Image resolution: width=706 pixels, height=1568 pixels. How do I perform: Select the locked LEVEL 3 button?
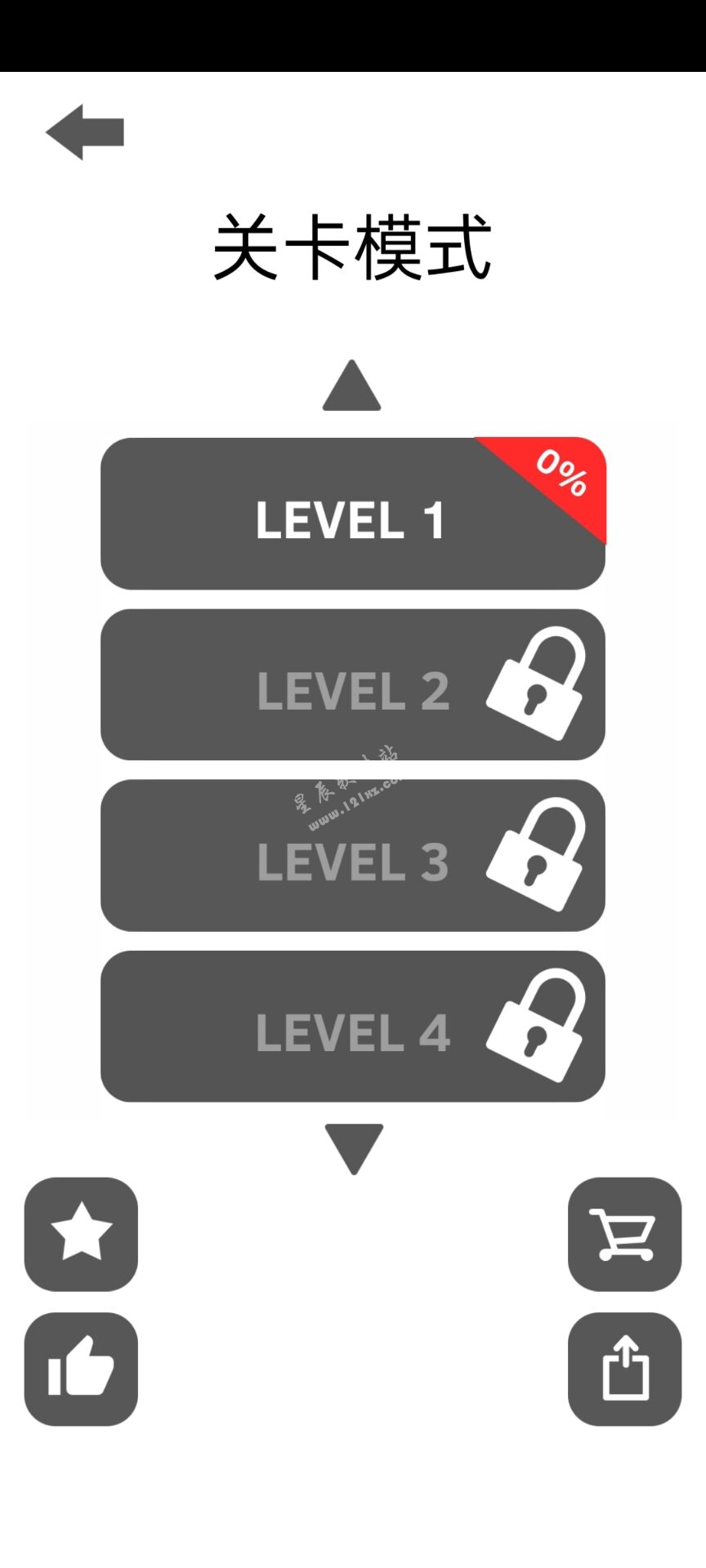pyautogui.click(x=352, y=856)
